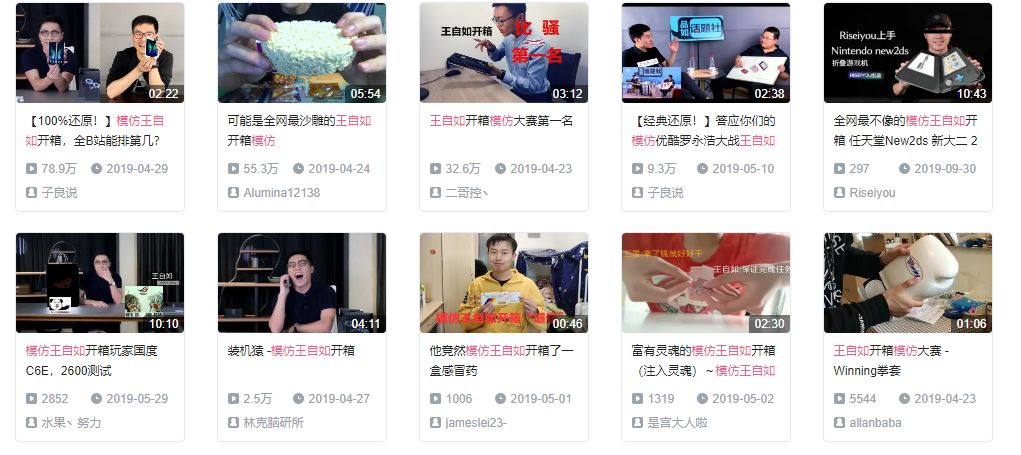
Task: Open video 可能是全网最沙雕的王自如开箱模仿
Action: coord(301,53)
